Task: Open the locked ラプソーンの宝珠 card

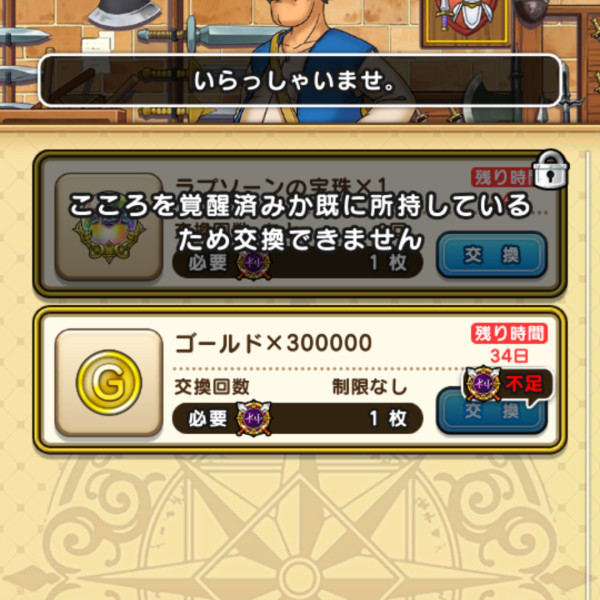Action: pos(300,224)
